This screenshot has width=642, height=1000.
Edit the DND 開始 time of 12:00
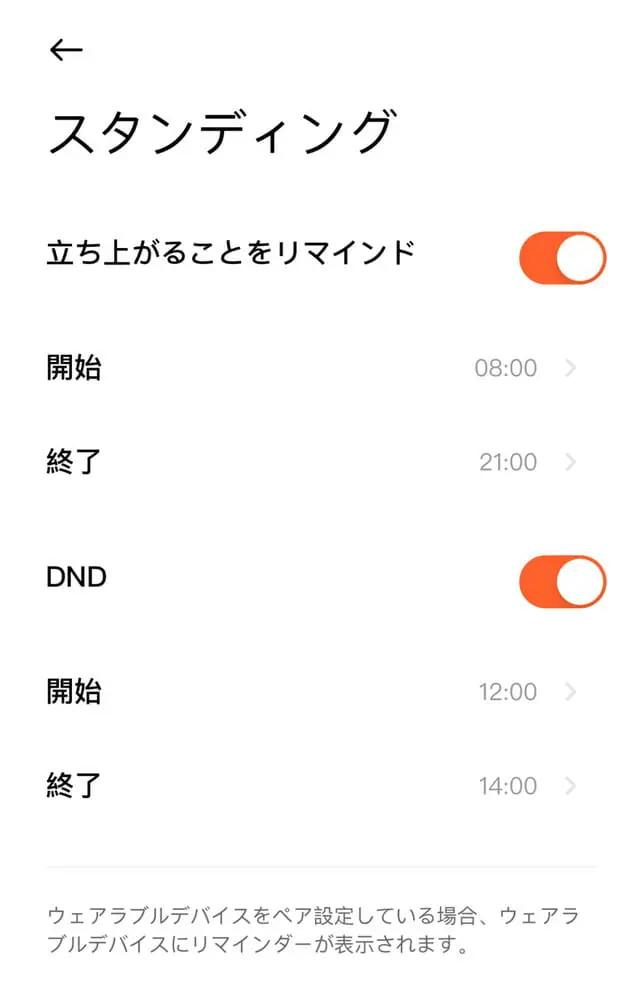tap(320, 692)
